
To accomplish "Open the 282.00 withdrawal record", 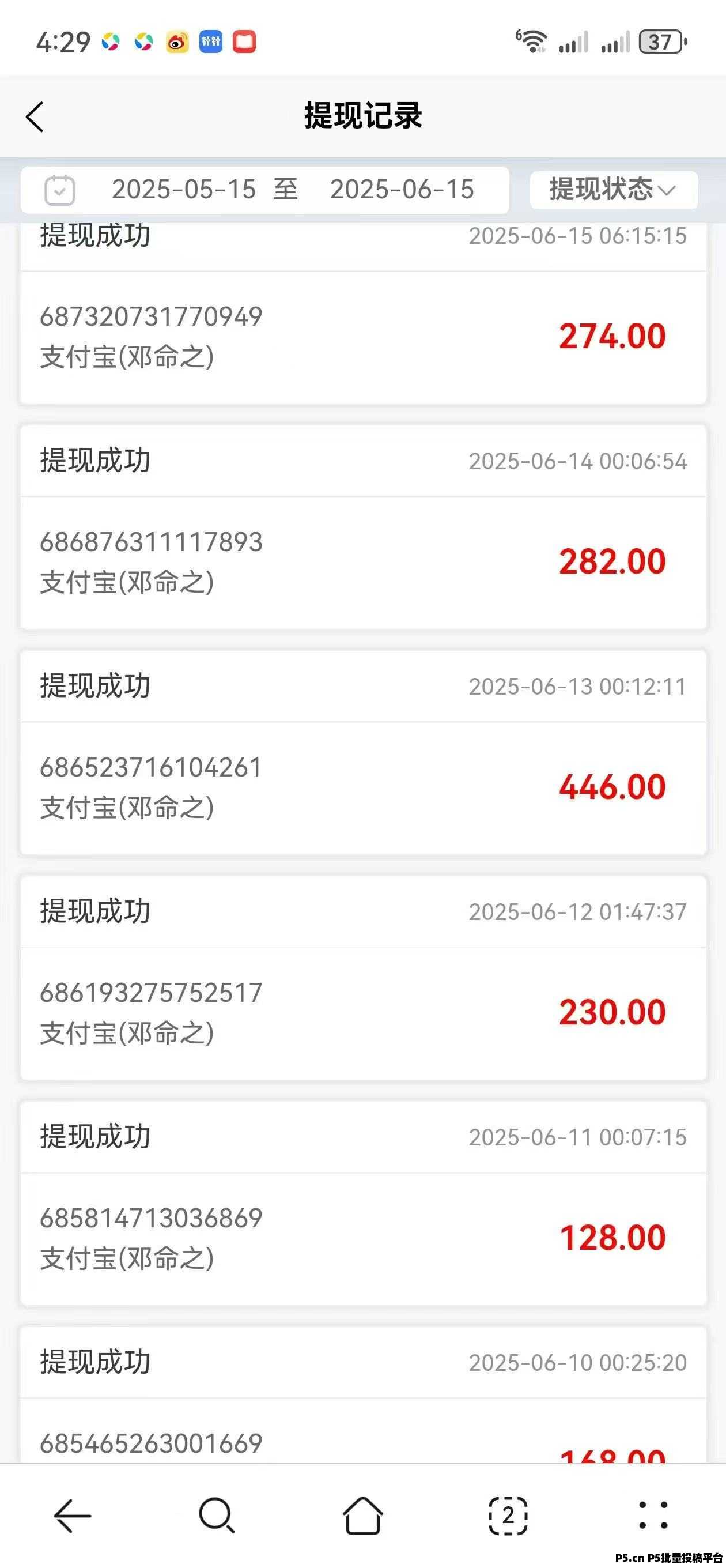I will click(x=364, y=527).
